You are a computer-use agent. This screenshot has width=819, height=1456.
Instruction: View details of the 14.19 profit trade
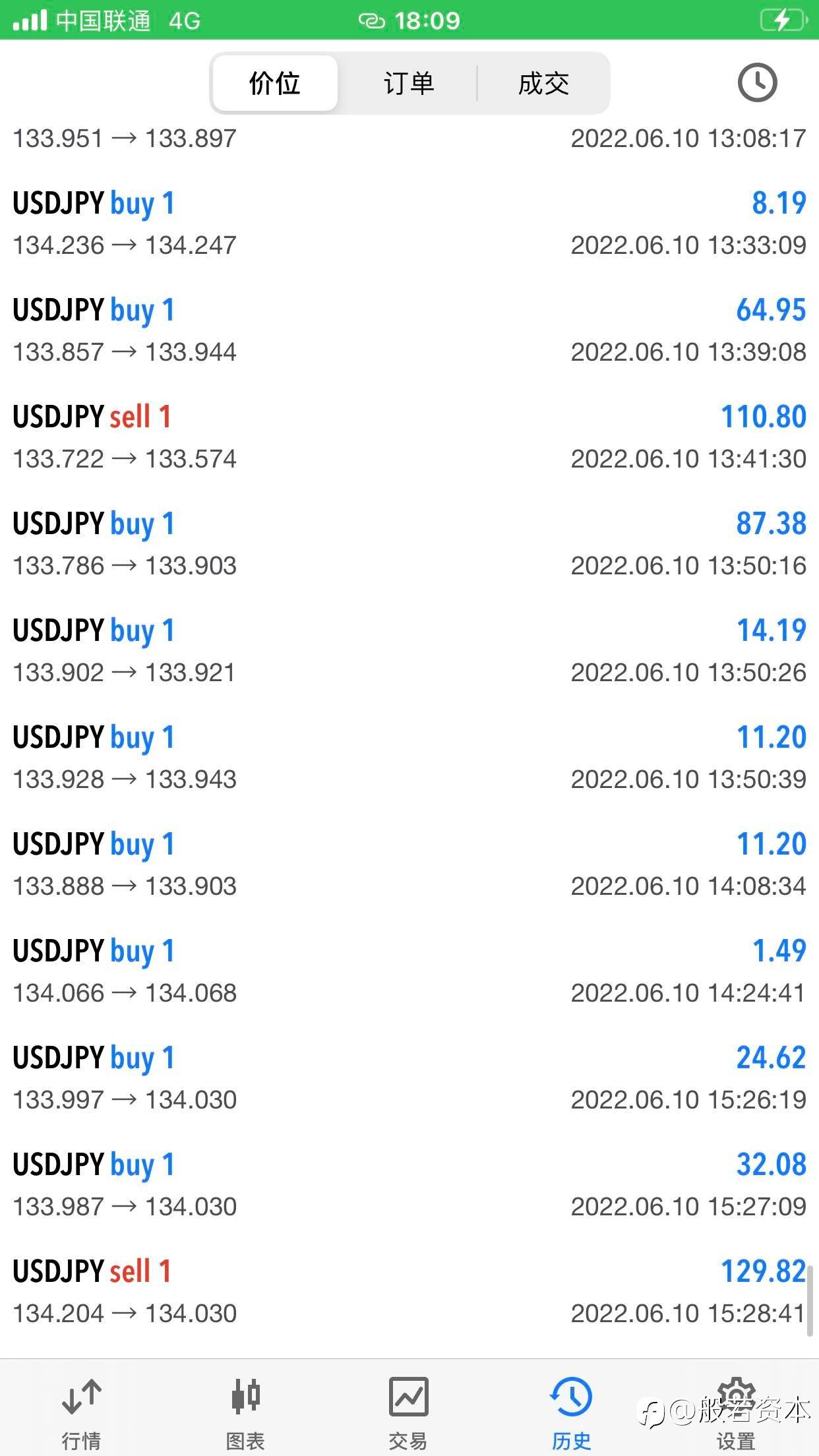(409, 651)
